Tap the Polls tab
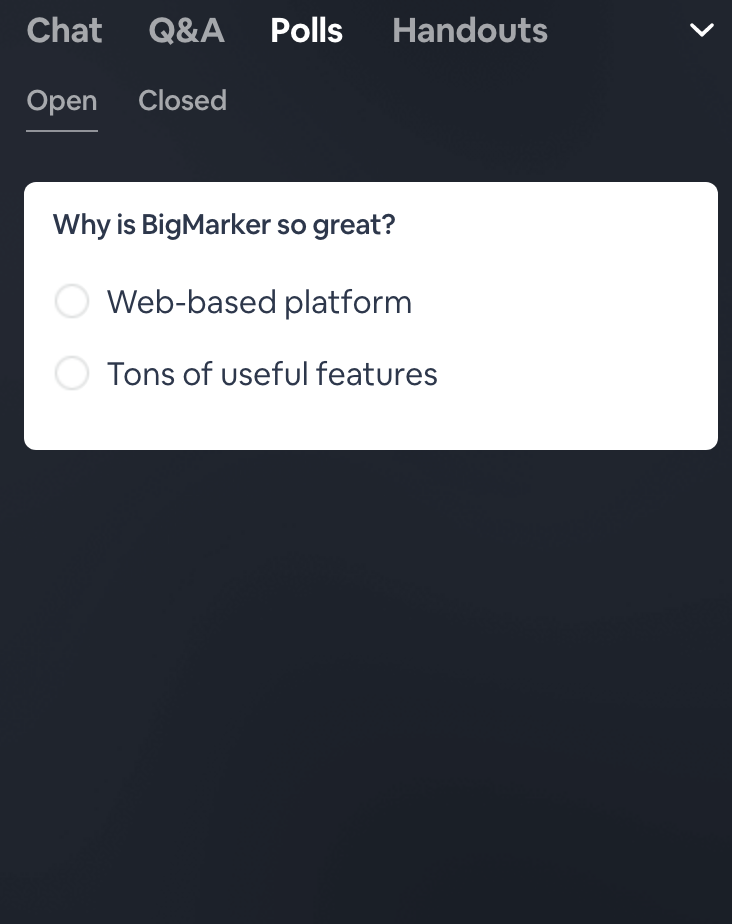Screen dimensions: 732x924 click(x=306, y=31)
